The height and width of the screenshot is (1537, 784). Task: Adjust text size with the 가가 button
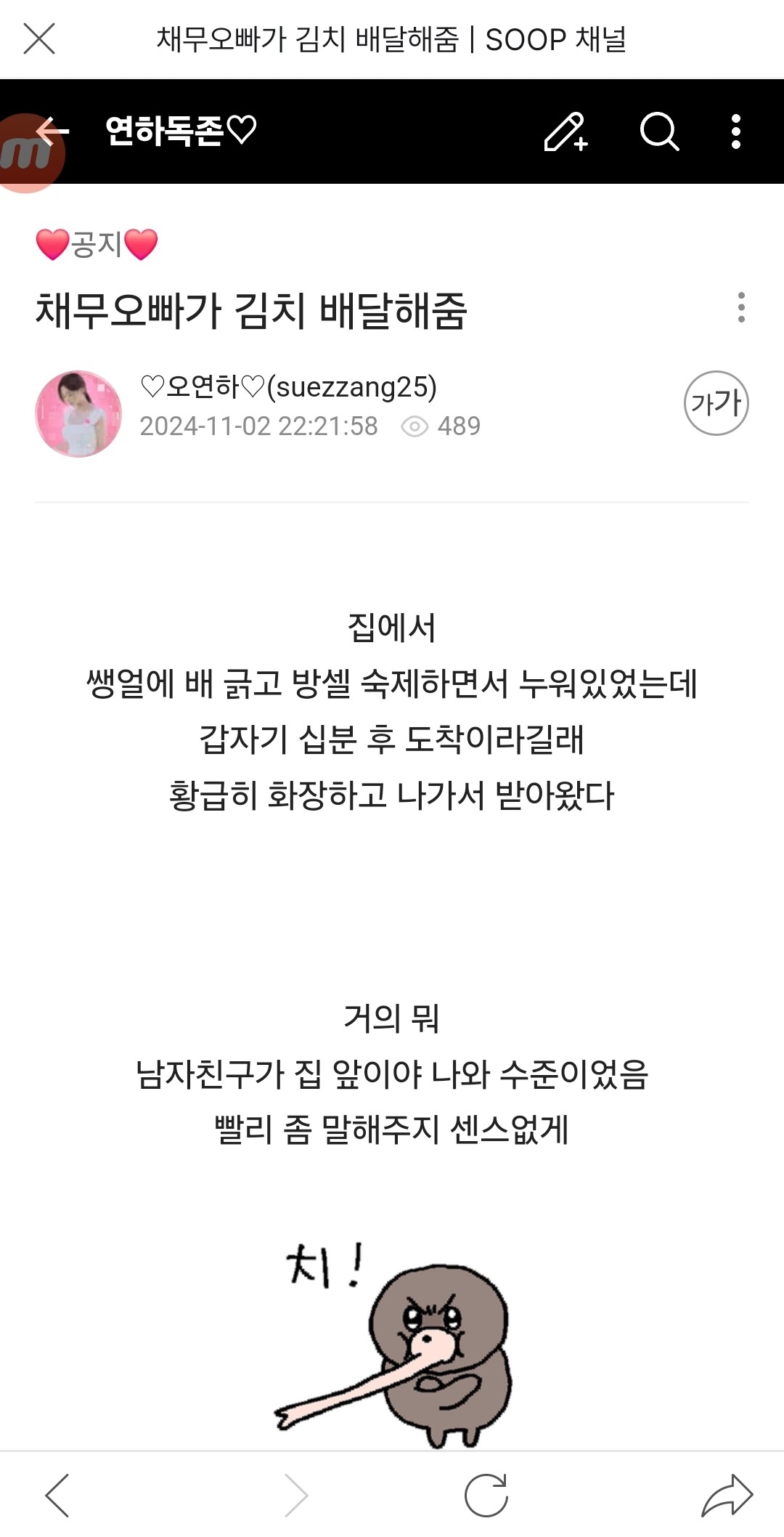click(x=716, y=403)
